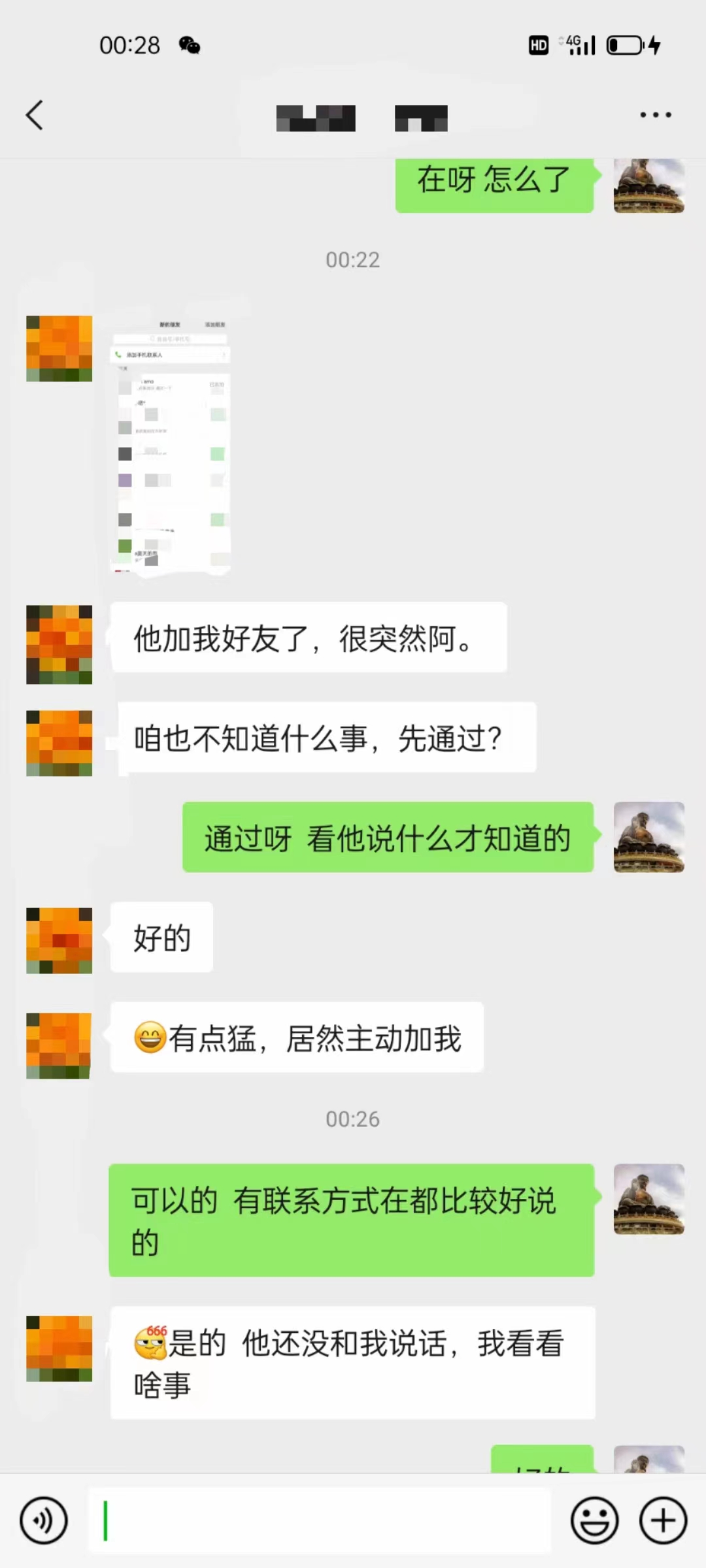The image size is (706, 1568).
Task: Open the emoji sticker panel
Action: click(x=594, y=1520)
